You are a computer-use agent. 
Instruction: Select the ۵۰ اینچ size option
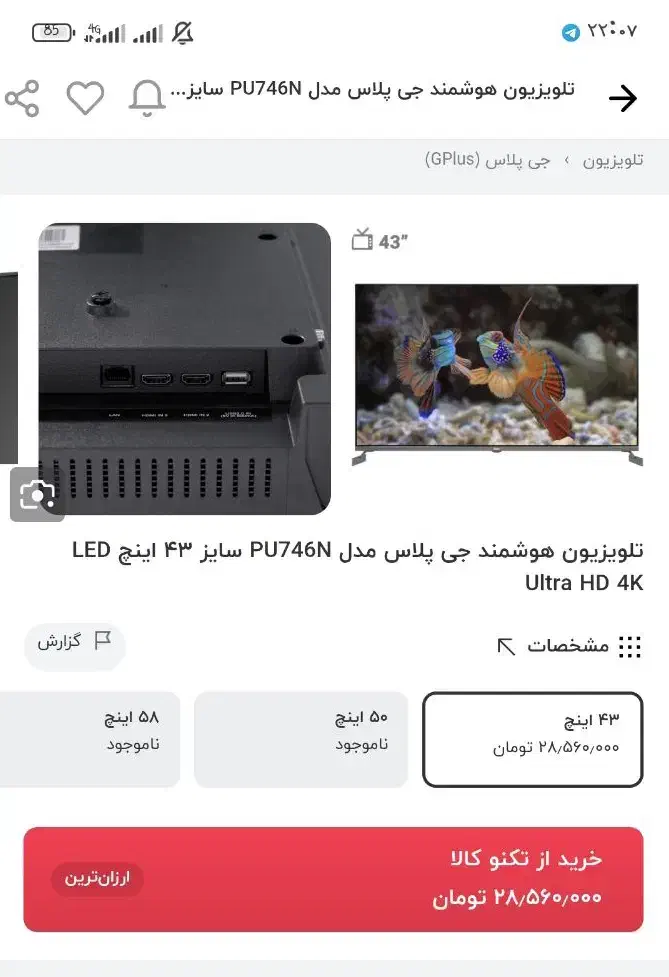pos(301,739)
